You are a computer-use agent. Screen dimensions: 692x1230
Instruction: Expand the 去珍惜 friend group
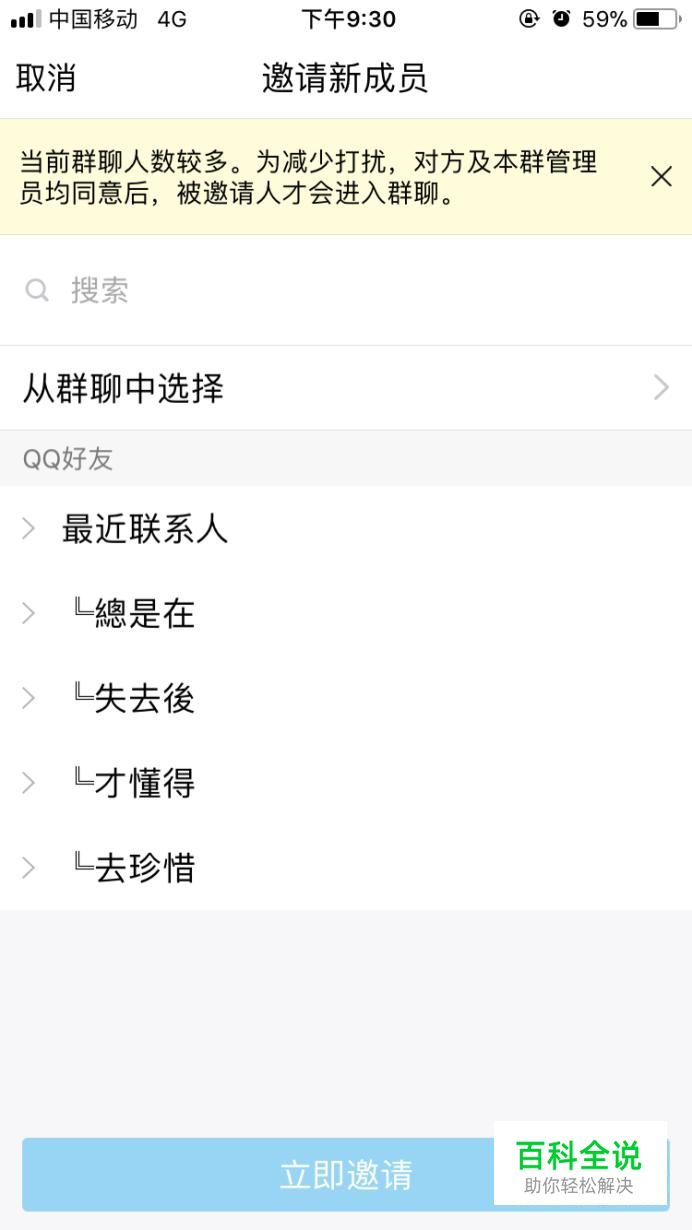click(346, 868)
